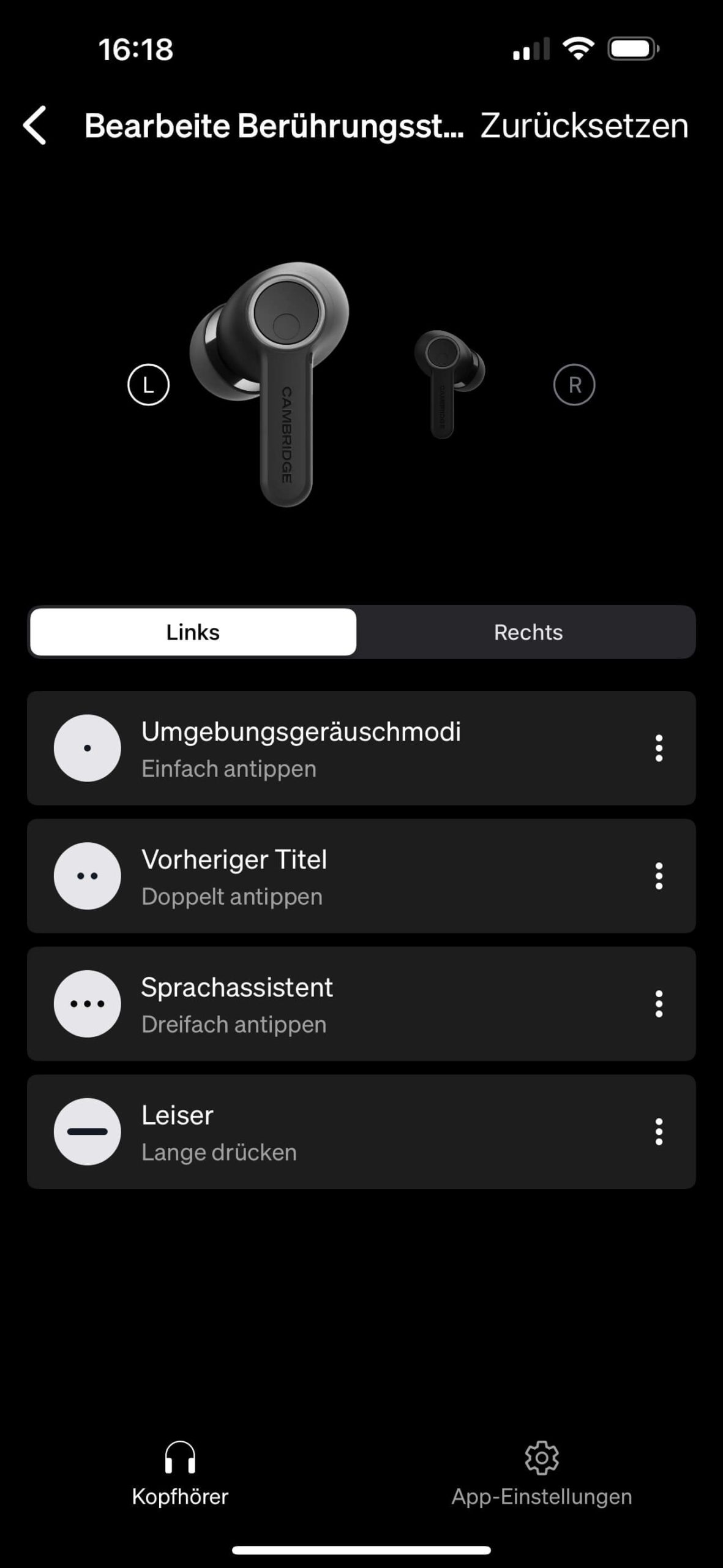Screen dimensions: 723x1568
Task: Open the Kopfhörer bottom tab
Action: pos(180,1474)
